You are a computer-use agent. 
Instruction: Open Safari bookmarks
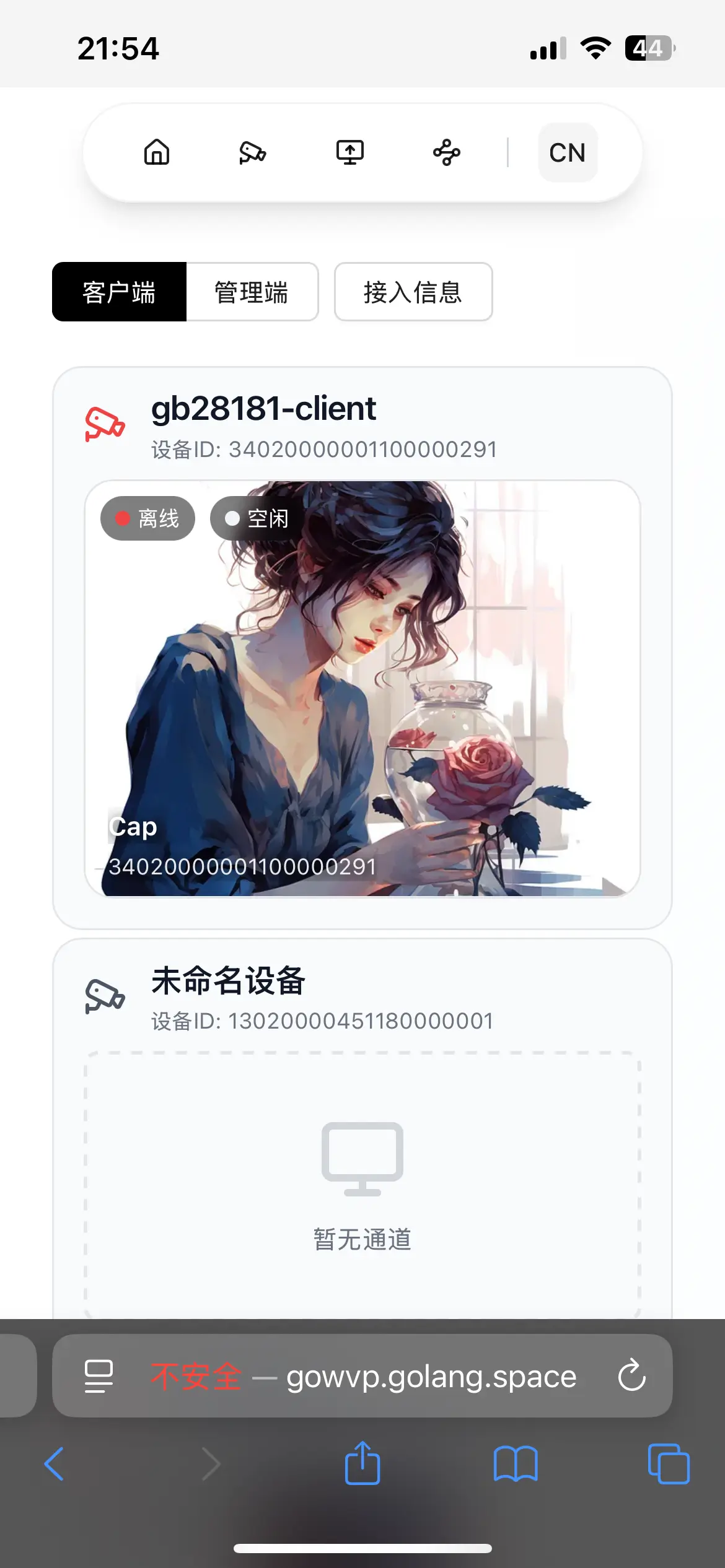(516, 1464)
